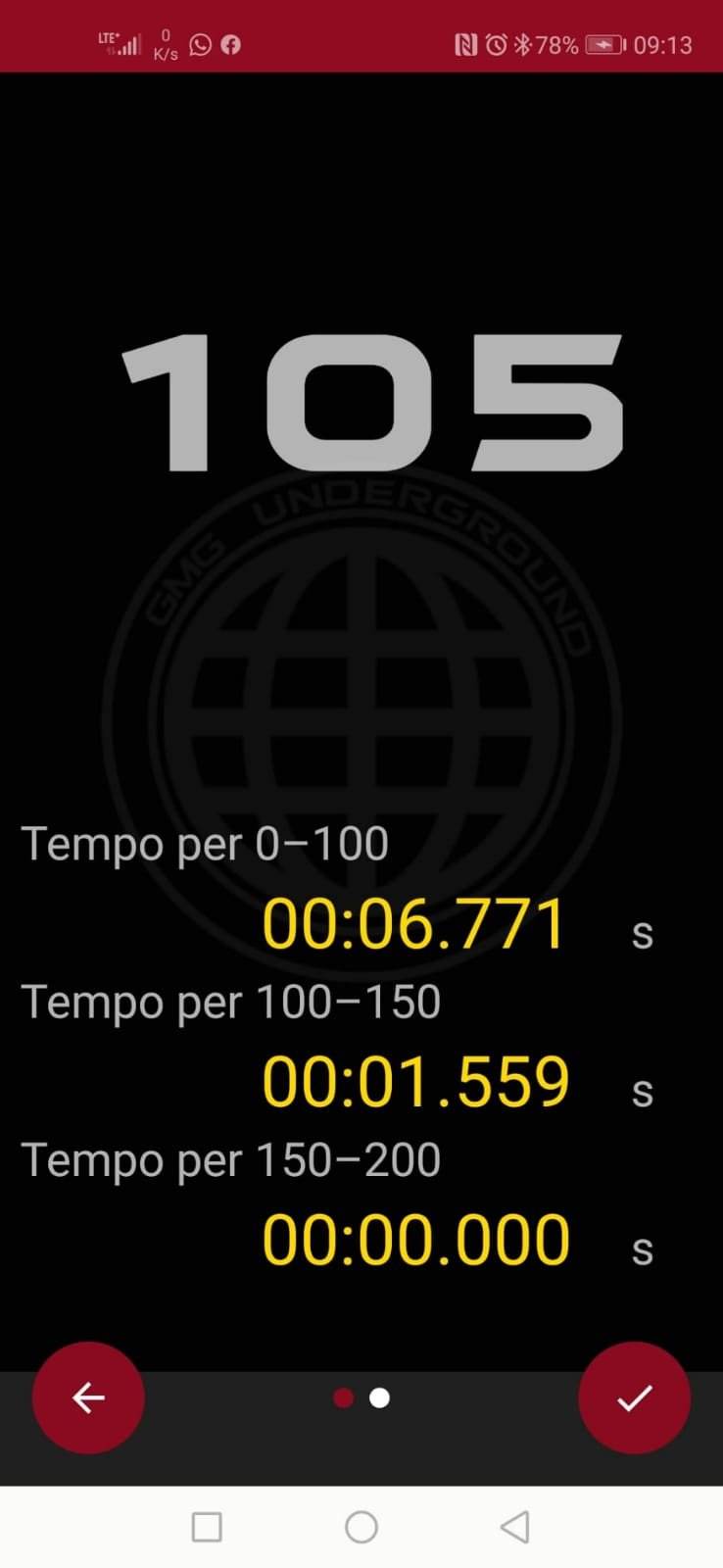Confirm with the red checkmark button
Image resolution: width=723 pixels, height=1568 pixels.
[x=634, y=1397]
